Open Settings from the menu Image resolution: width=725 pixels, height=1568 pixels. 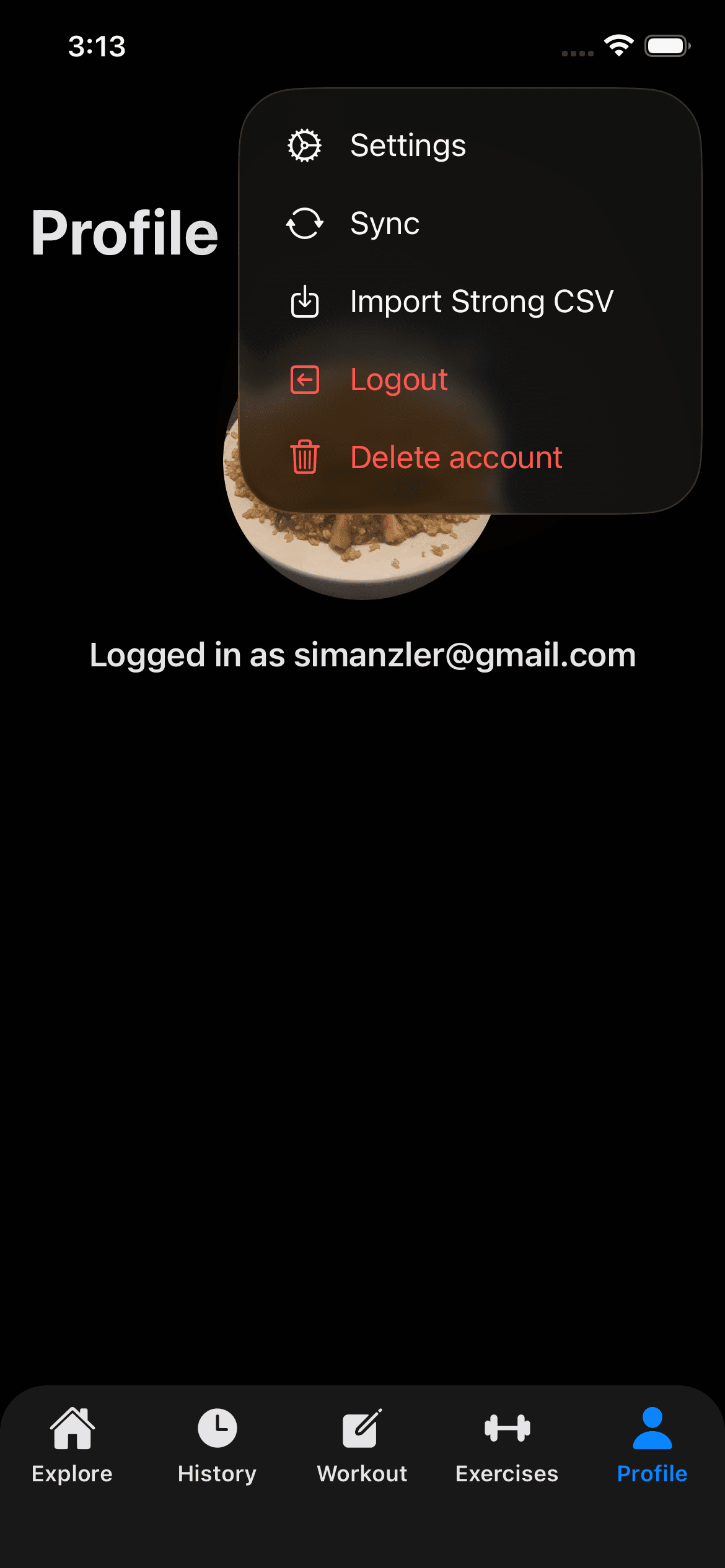click(407, 146)
